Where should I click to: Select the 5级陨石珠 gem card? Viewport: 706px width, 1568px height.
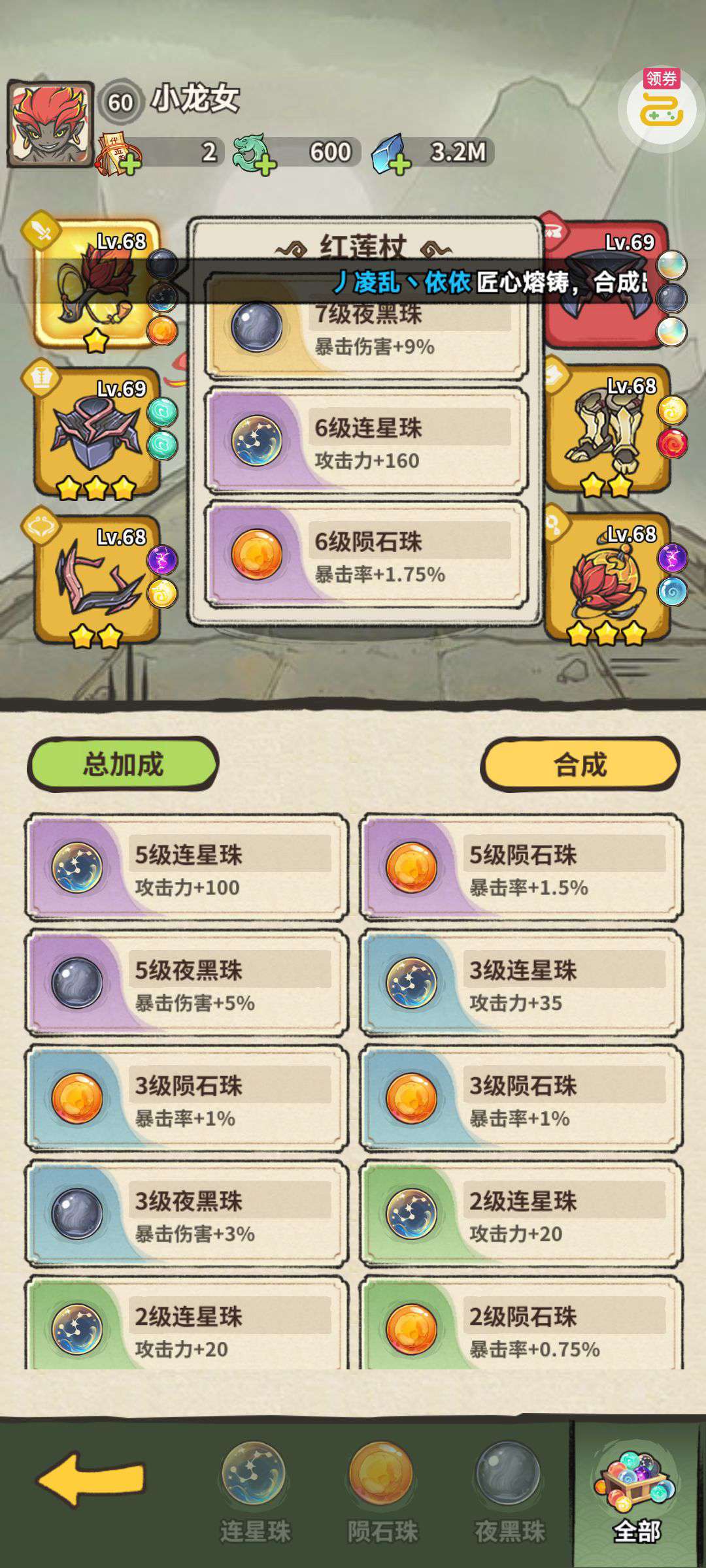pos(521,868)
